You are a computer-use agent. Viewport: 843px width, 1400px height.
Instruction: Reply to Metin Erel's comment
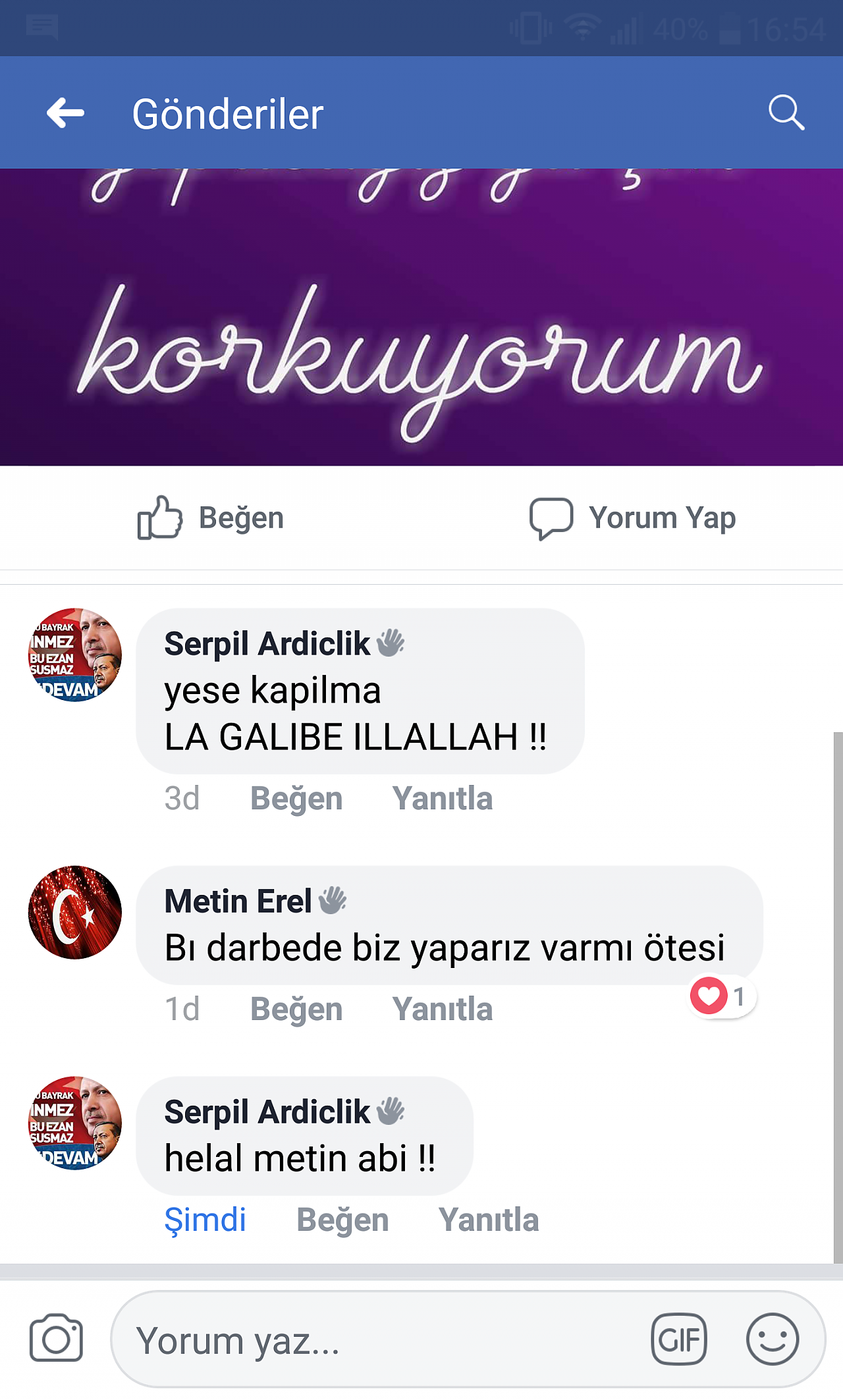point(443,1009)
